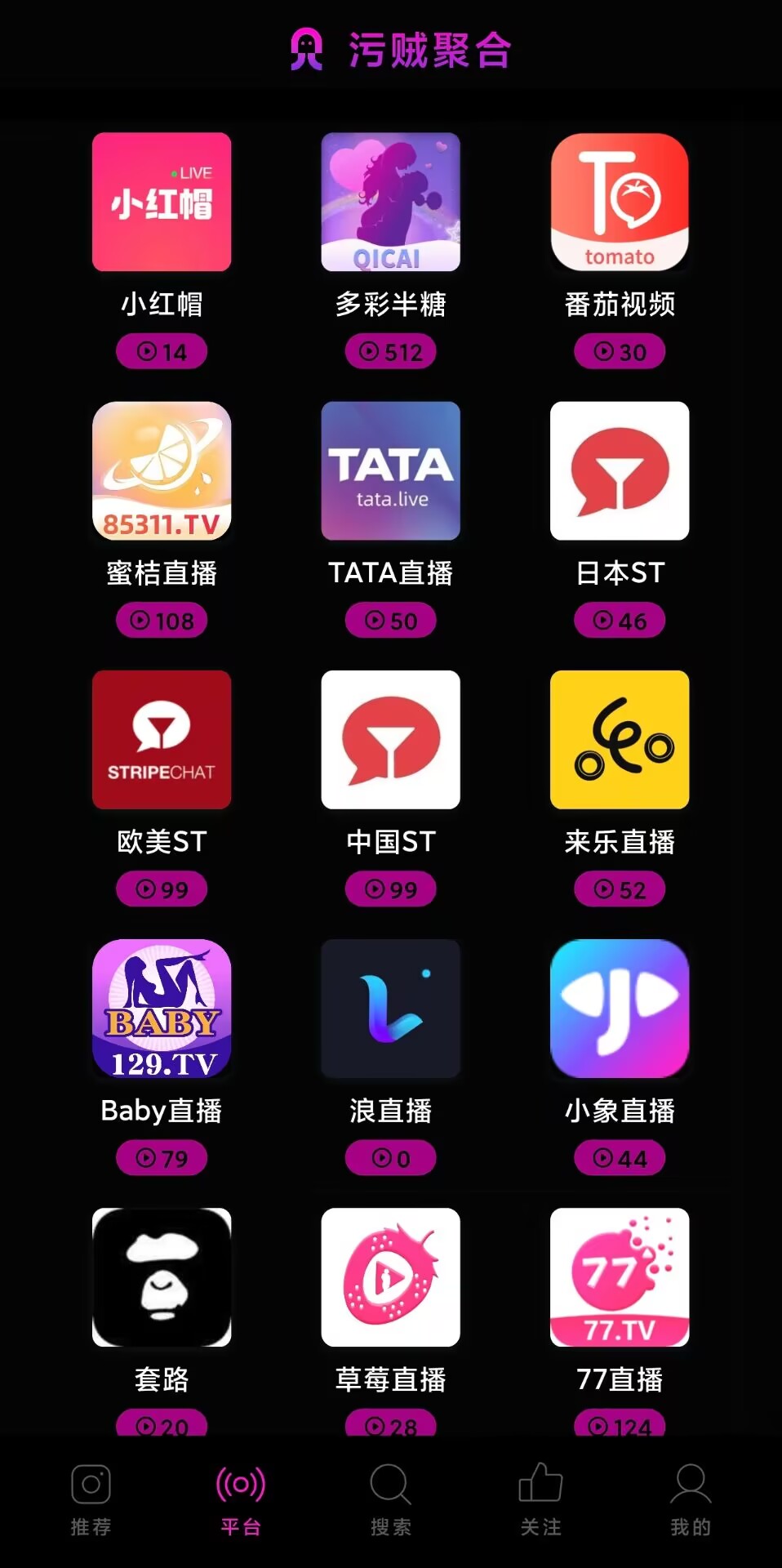Screen dimensions: 782x1568
Task: Select the TATA直播 icon
Action: [x=390, y=471]
